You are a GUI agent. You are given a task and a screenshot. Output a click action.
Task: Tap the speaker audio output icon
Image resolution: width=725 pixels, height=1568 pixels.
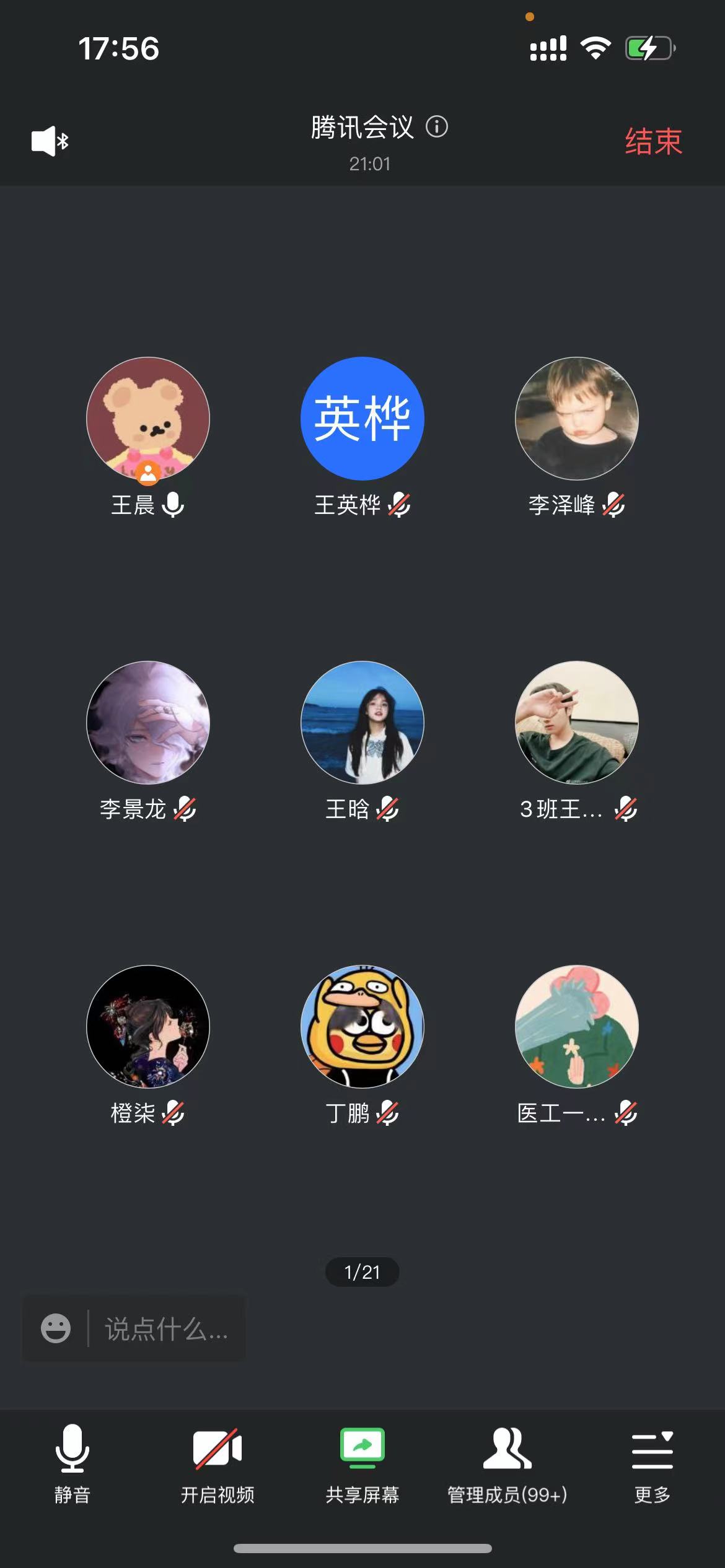click(x=50, y=141)
